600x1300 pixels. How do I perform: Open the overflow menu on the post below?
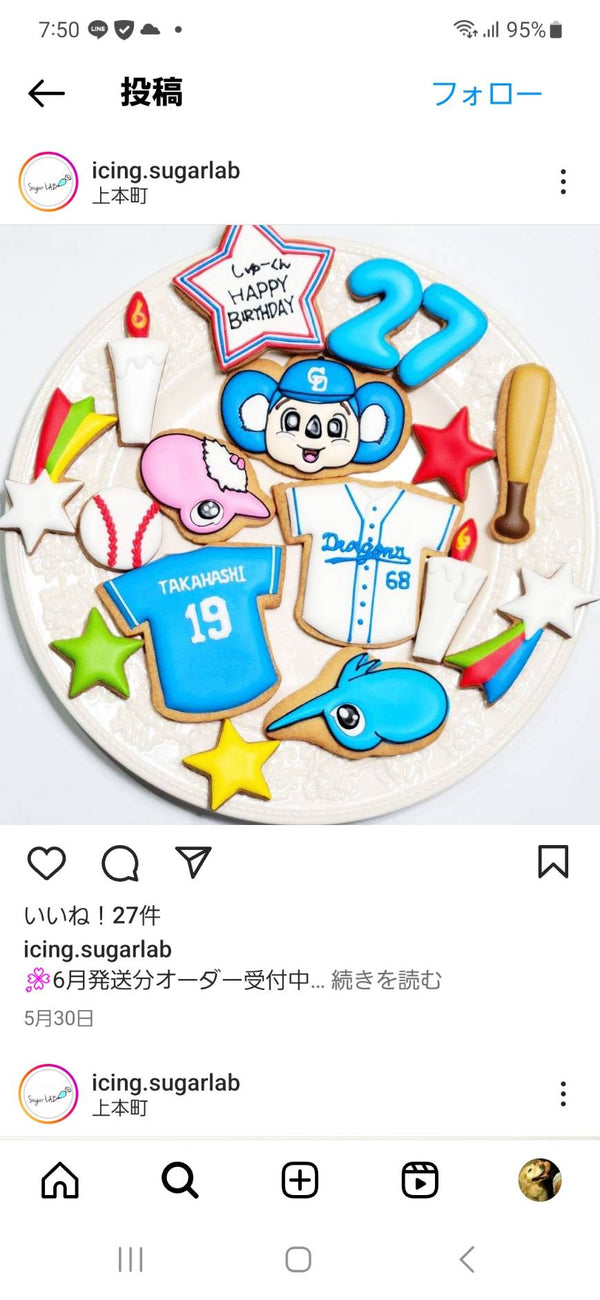pyautogui.click(x=563, y=1093)
